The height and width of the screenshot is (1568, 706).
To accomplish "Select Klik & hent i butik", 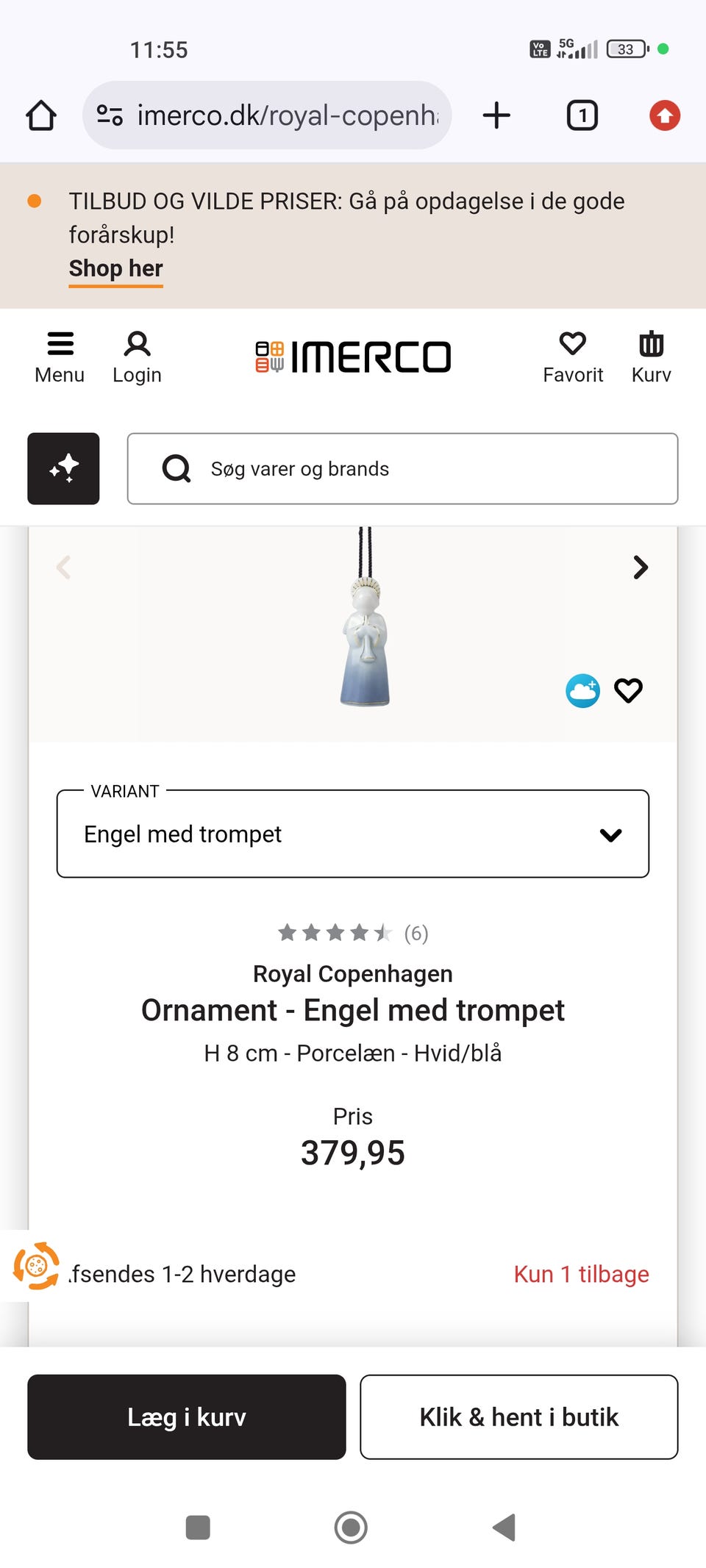I will pyautogui.click(x=518, y=1417).
